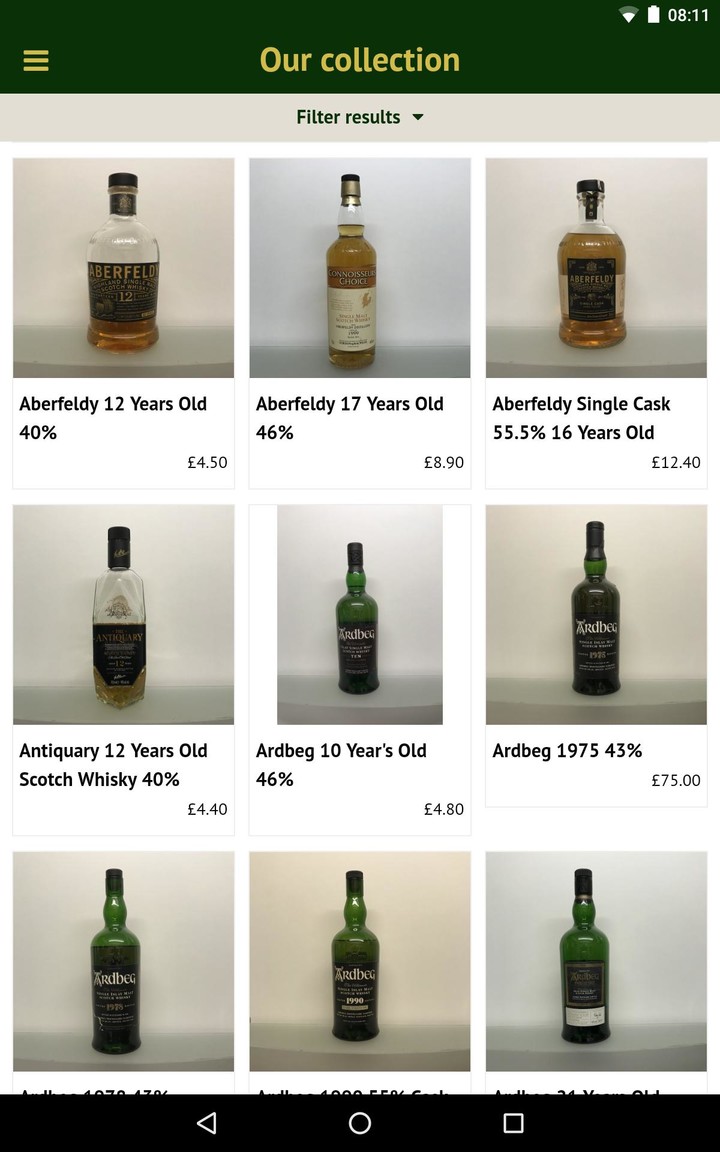Tap the Wi-Fi indicator in the status bar

point(629,15)
